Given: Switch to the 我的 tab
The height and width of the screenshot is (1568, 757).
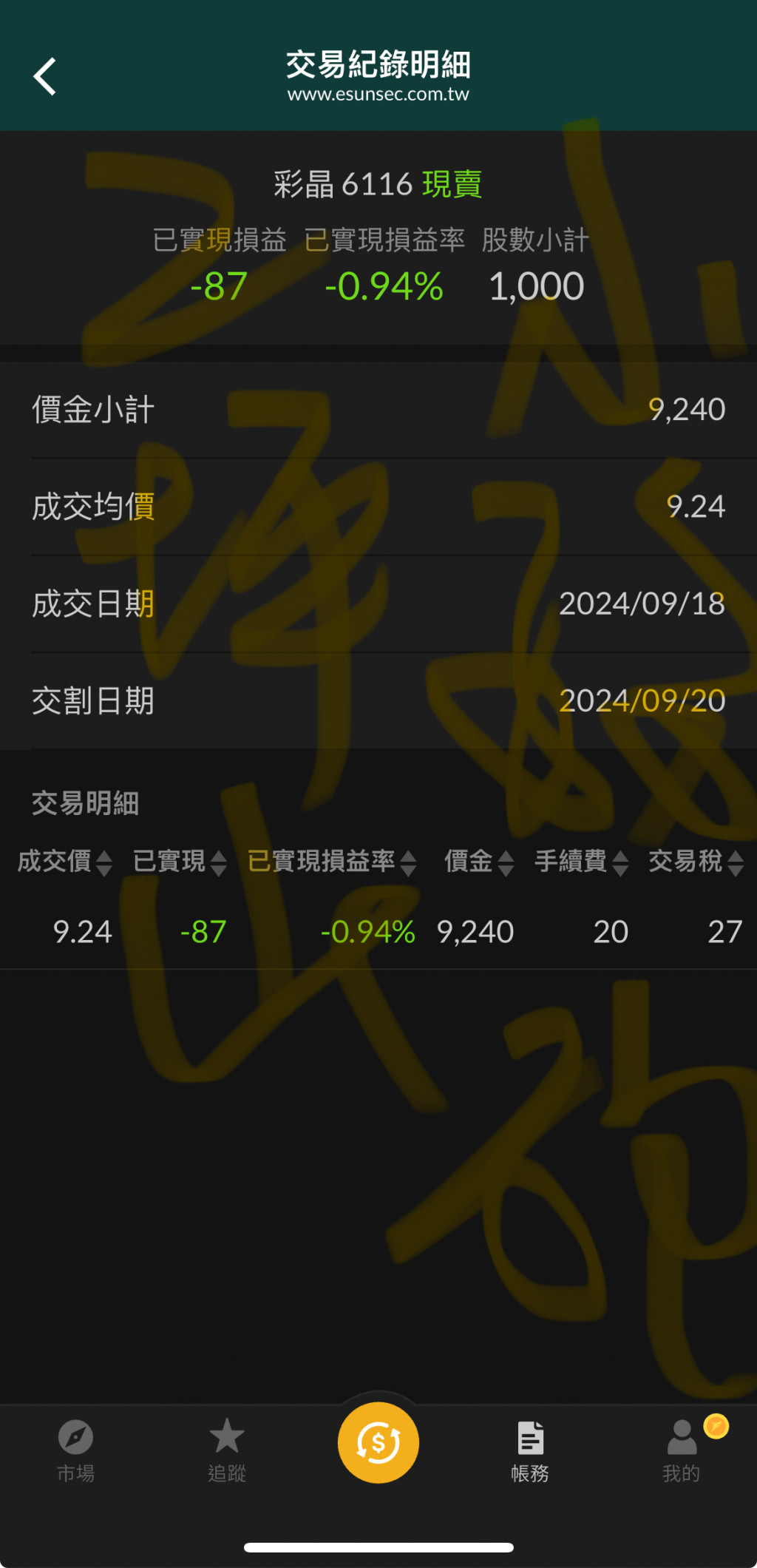Looking at the screenshot, I should tap(681, 1450).
